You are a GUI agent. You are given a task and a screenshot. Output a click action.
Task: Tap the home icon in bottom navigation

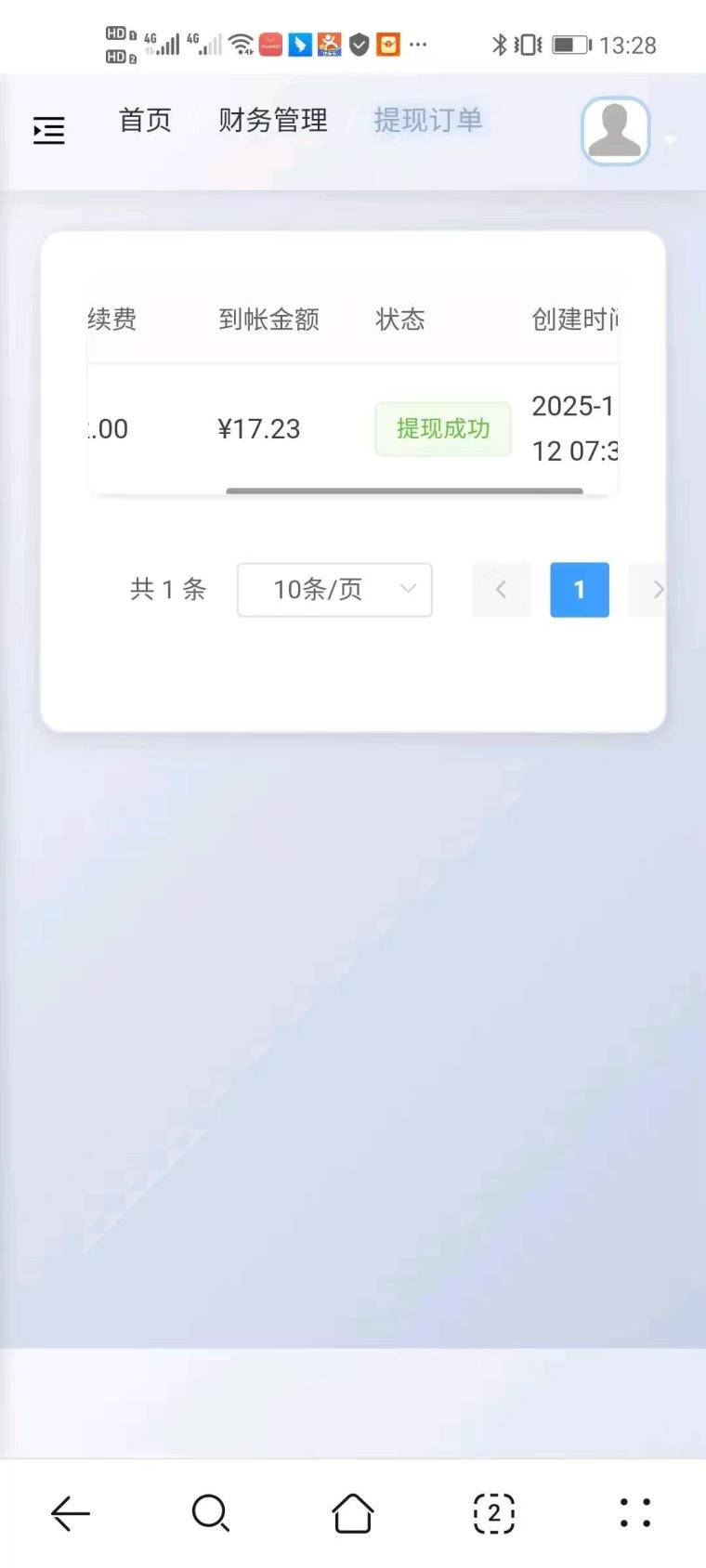pos(353,1513)
